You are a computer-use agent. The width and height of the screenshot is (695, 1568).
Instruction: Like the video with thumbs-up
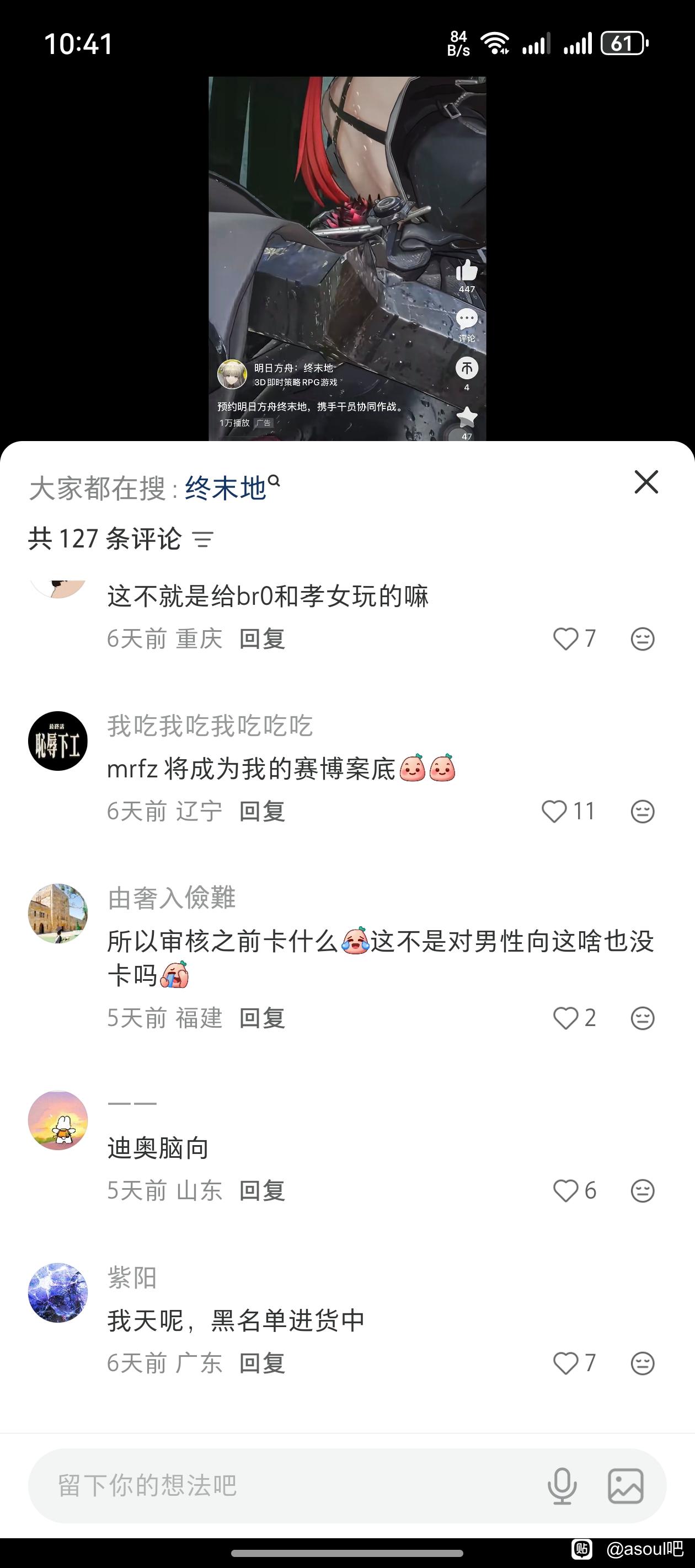click(467, 270)
